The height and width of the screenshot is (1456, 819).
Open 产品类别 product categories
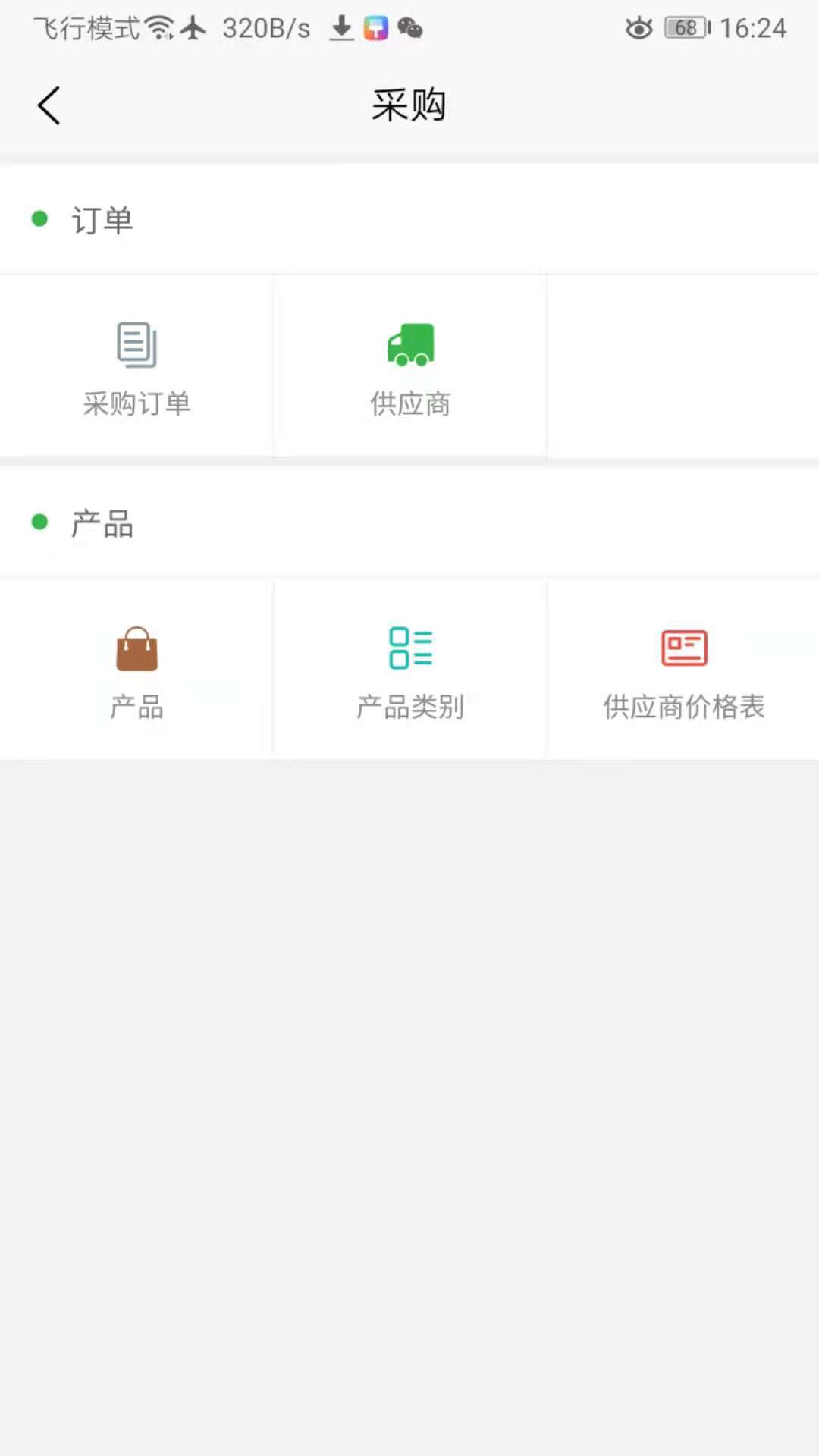pos(410,670)
